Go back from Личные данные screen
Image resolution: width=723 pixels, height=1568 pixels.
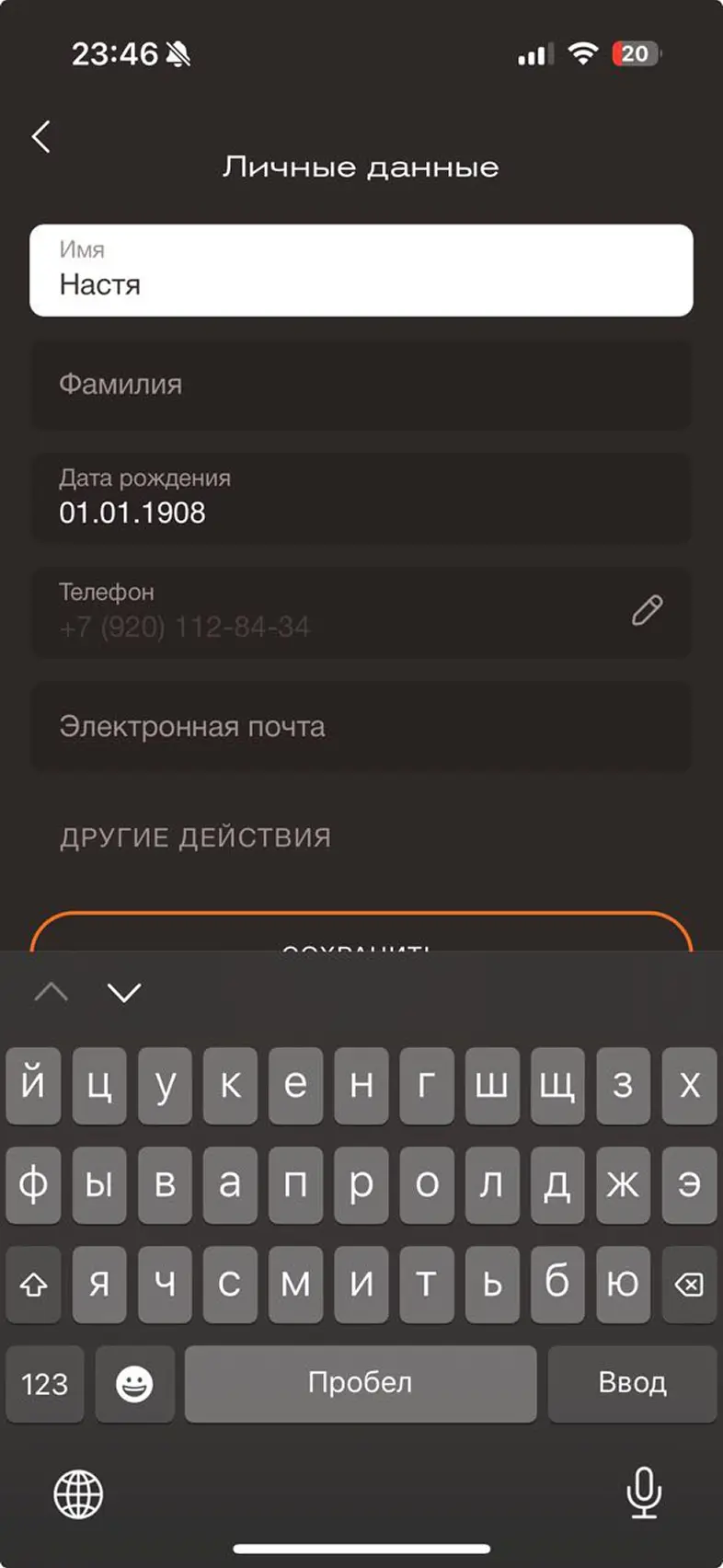[x=40, y=137]
